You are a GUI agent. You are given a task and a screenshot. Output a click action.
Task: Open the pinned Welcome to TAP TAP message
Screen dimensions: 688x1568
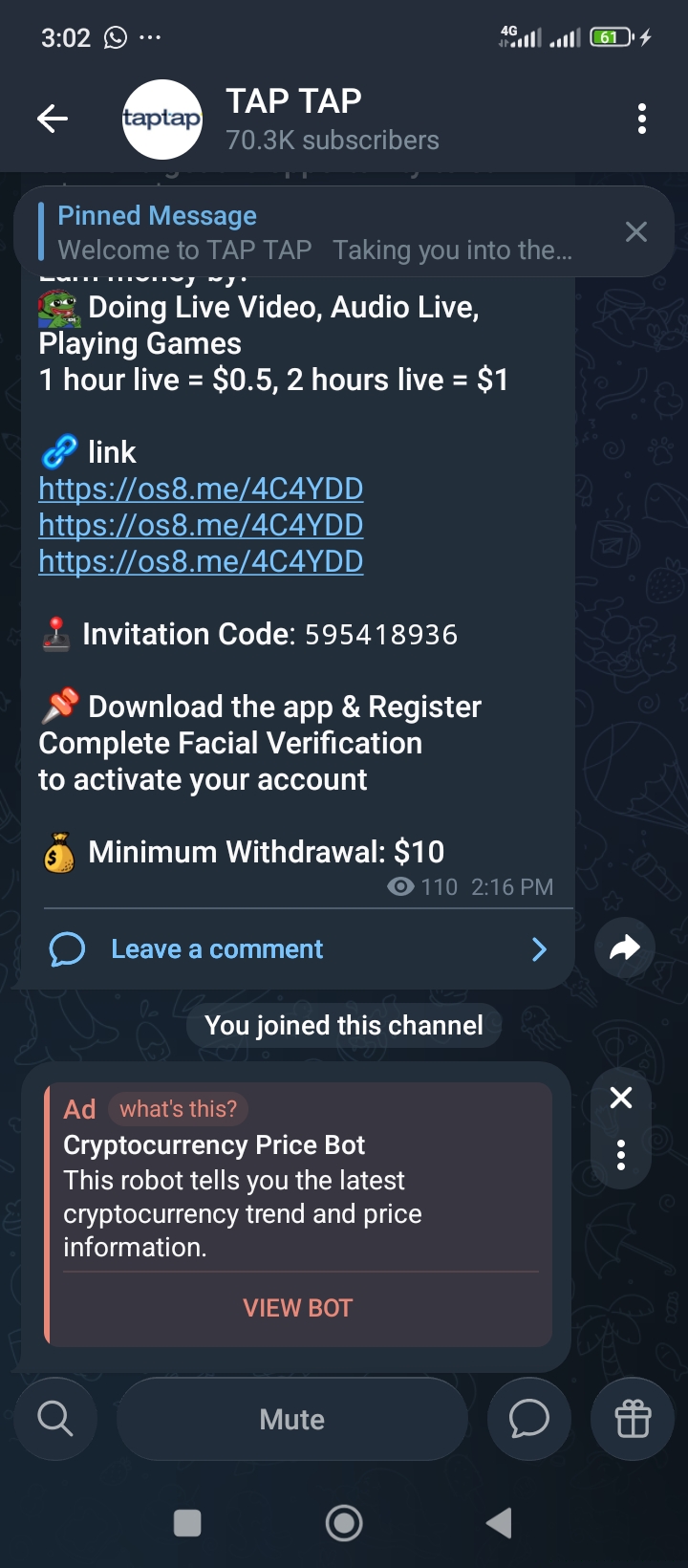pyautogui.click(x=315, y=232)
